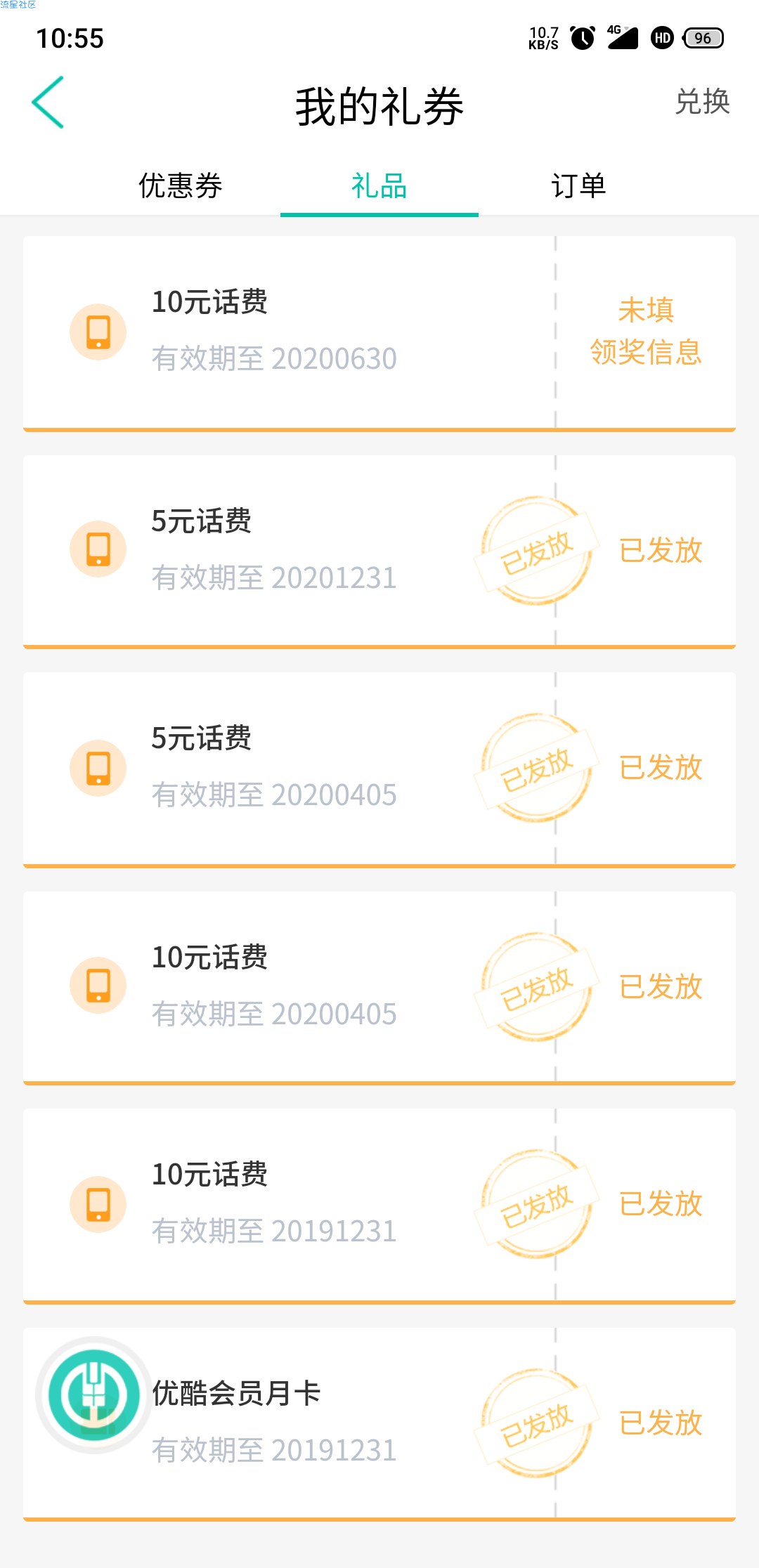The image size is (759, 1568).
Task: Go back using the top-left arrow
Action: point(48,103)
